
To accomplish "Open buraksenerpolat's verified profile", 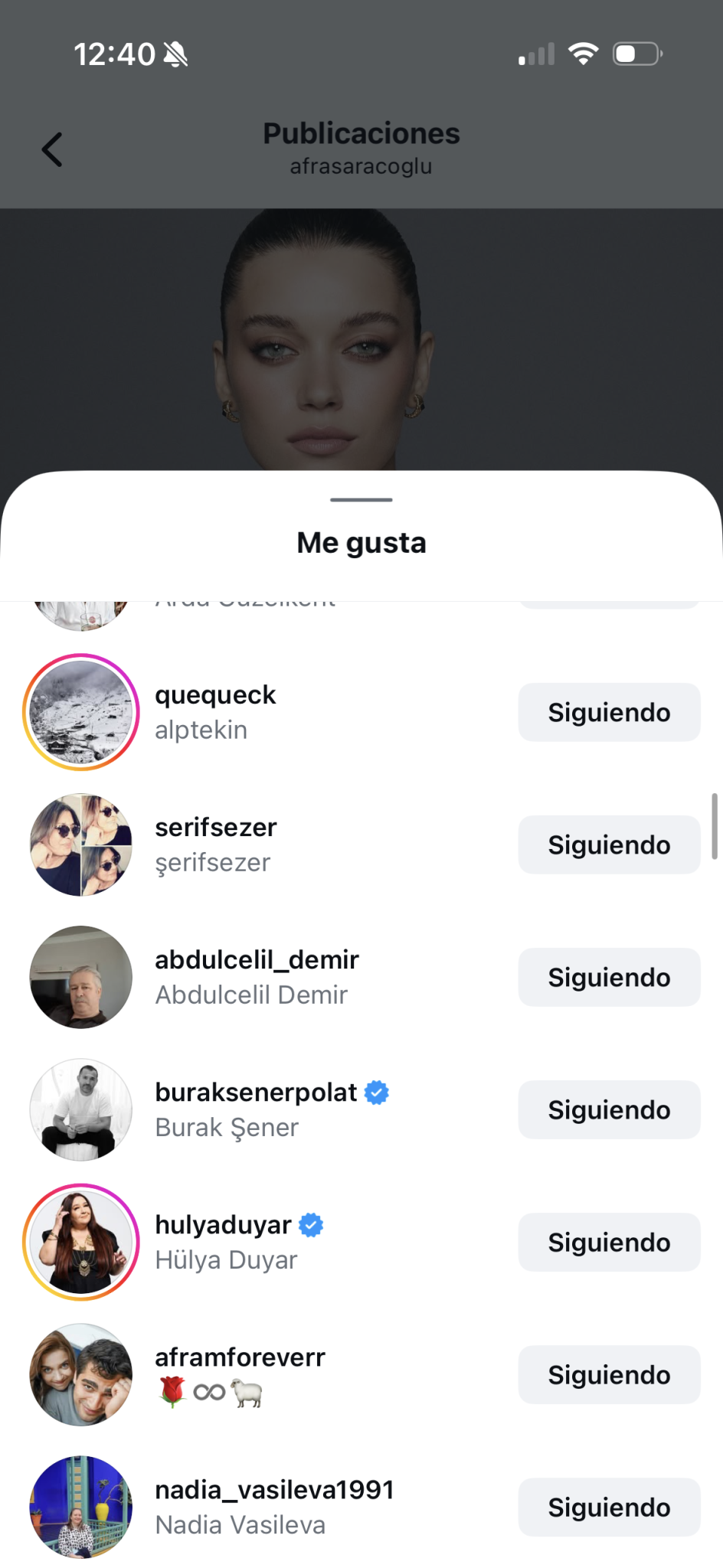I will tap(256, 1093).
